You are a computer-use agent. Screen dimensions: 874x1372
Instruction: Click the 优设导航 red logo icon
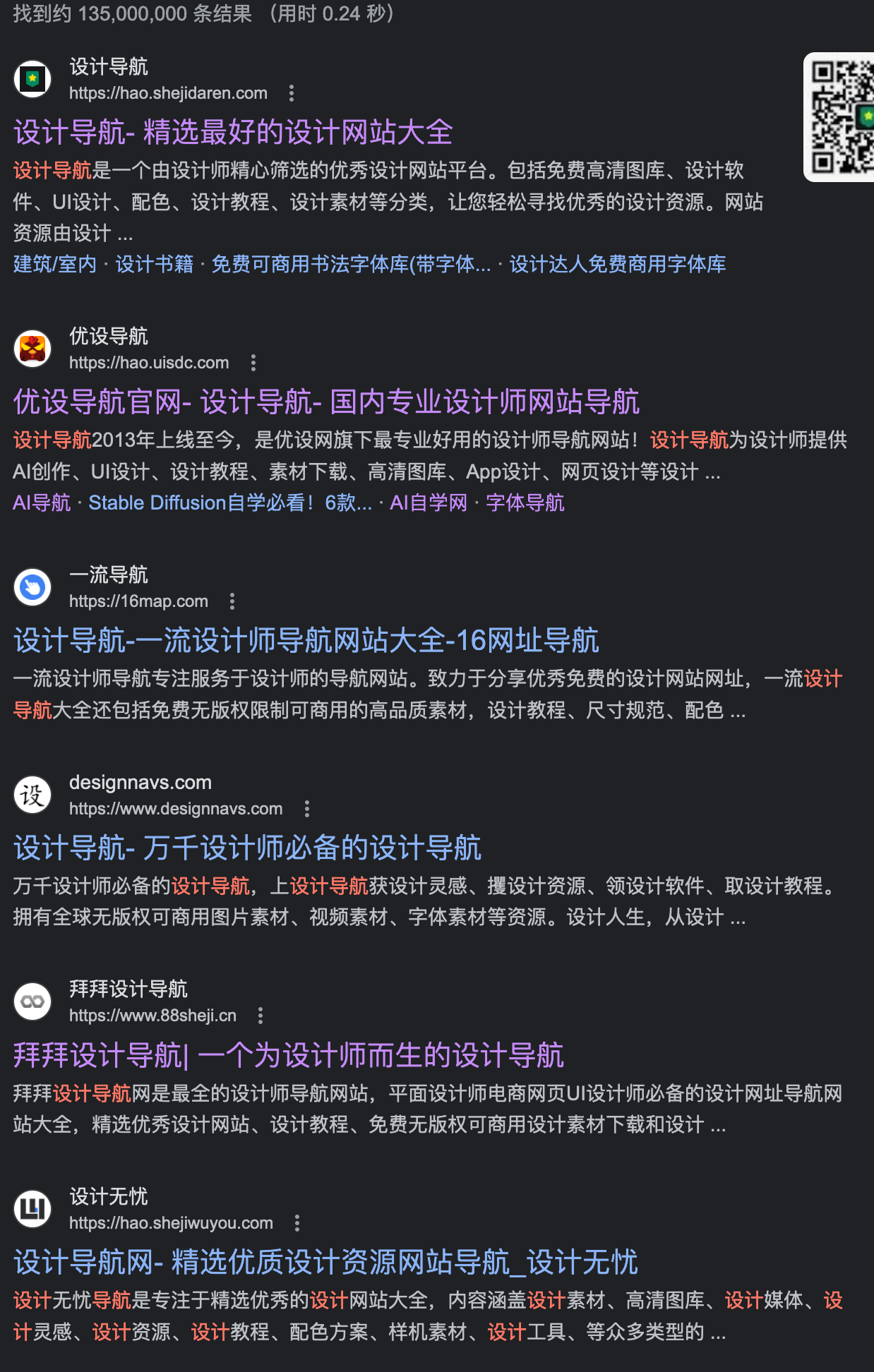point(33,349)
